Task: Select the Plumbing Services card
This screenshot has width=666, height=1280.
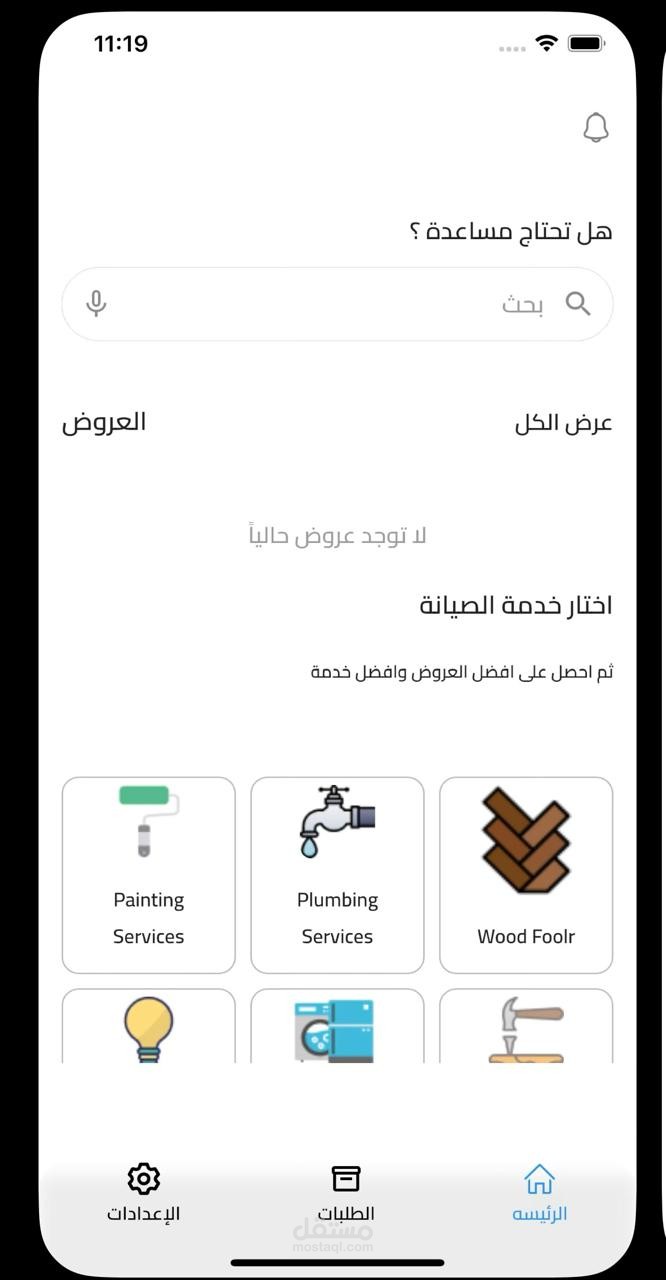Action: coord(337,875)
